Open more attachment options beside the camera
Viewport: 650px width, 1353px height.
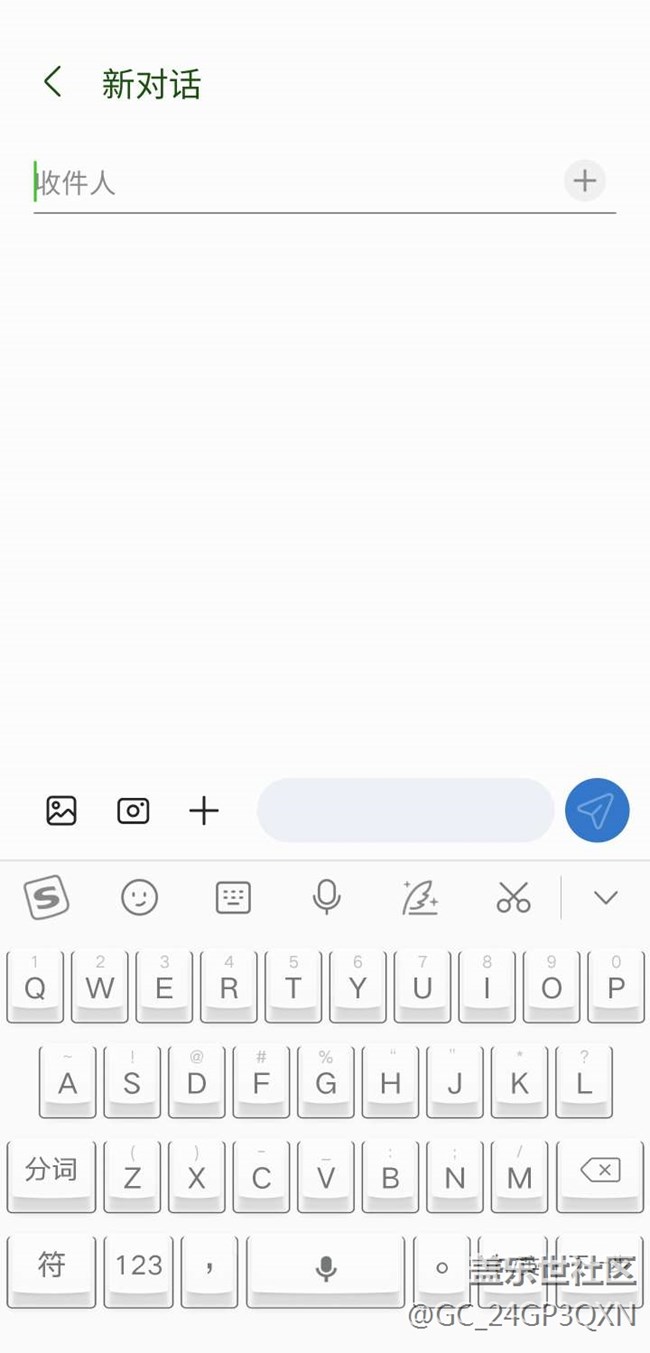[204, 810]
